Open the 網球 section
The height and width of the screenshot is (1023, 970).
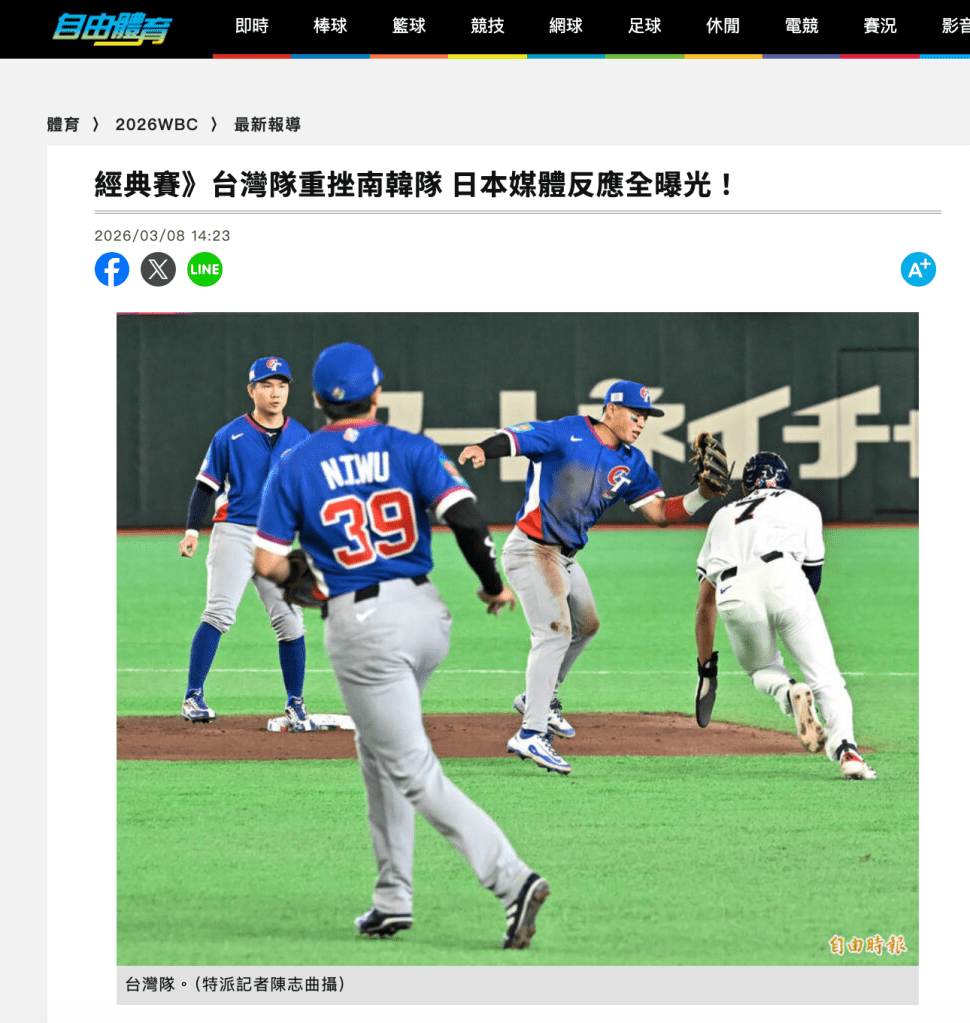coord(566,27)
